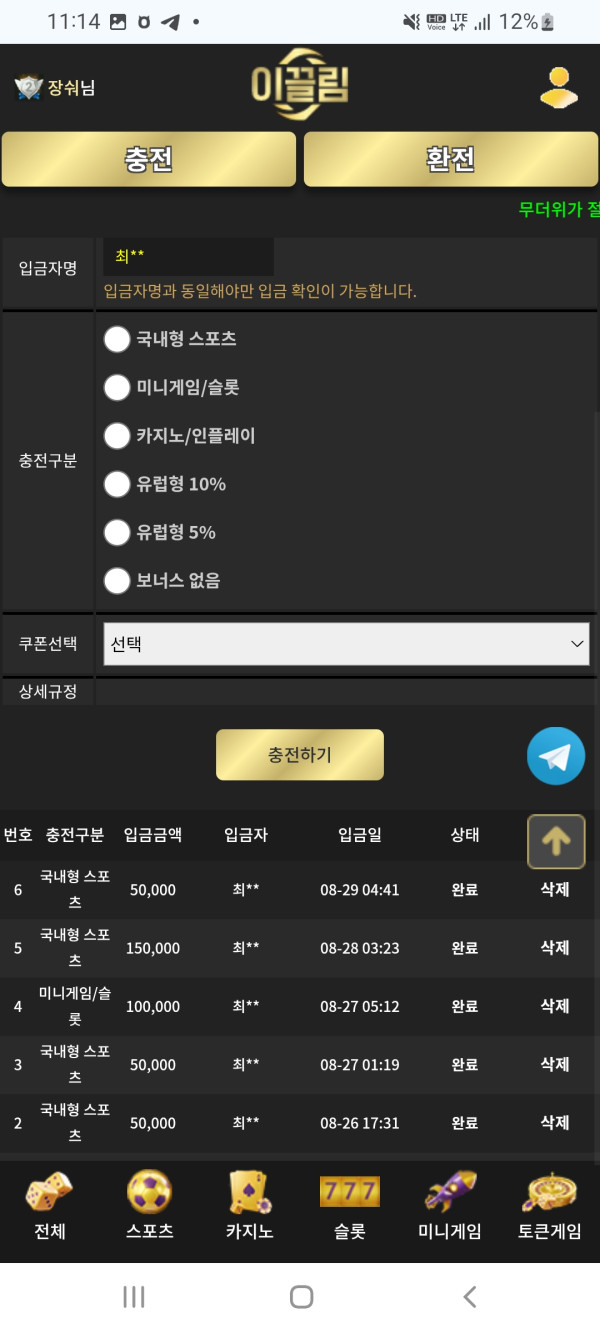Viewport: 600px width, 1333px height.
Task: Switch to 카지노 tab
Action: click(x=249, y=1206)
